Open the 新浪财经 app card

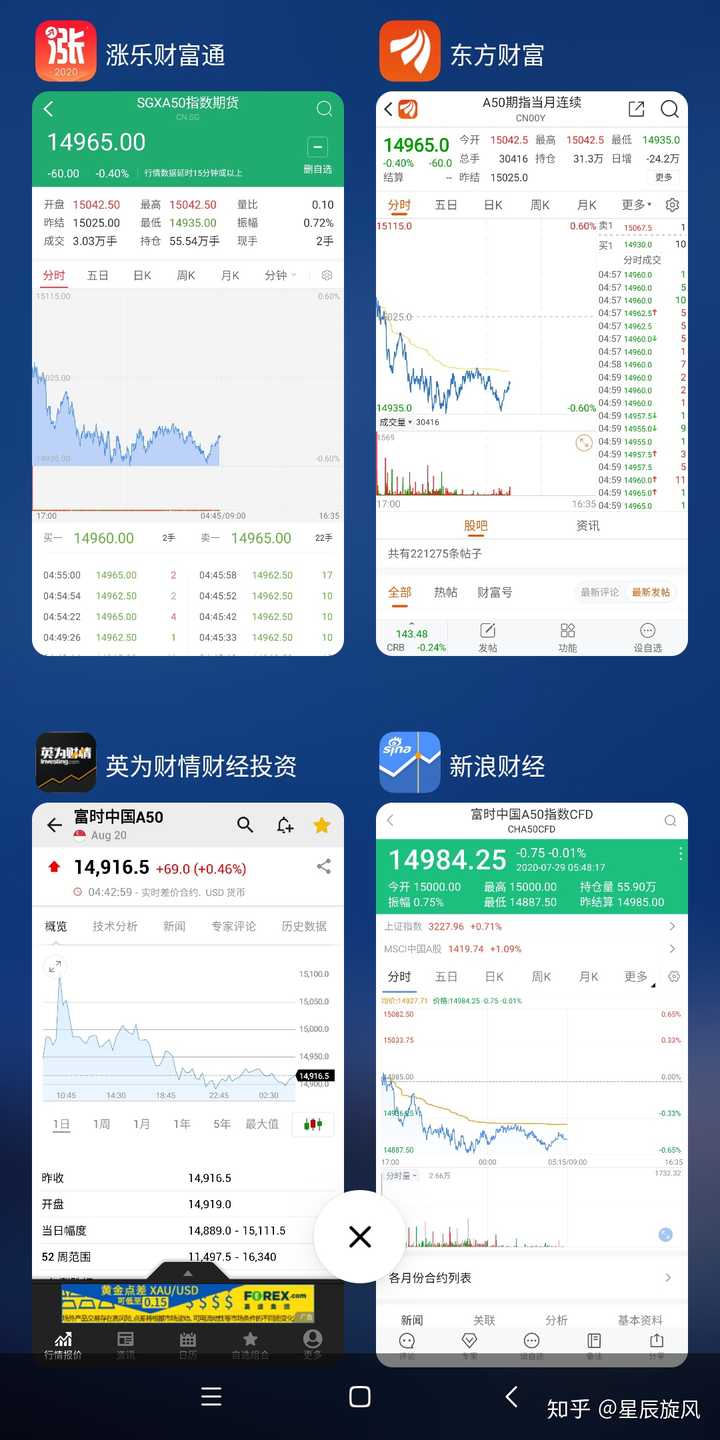[532, 1085]
